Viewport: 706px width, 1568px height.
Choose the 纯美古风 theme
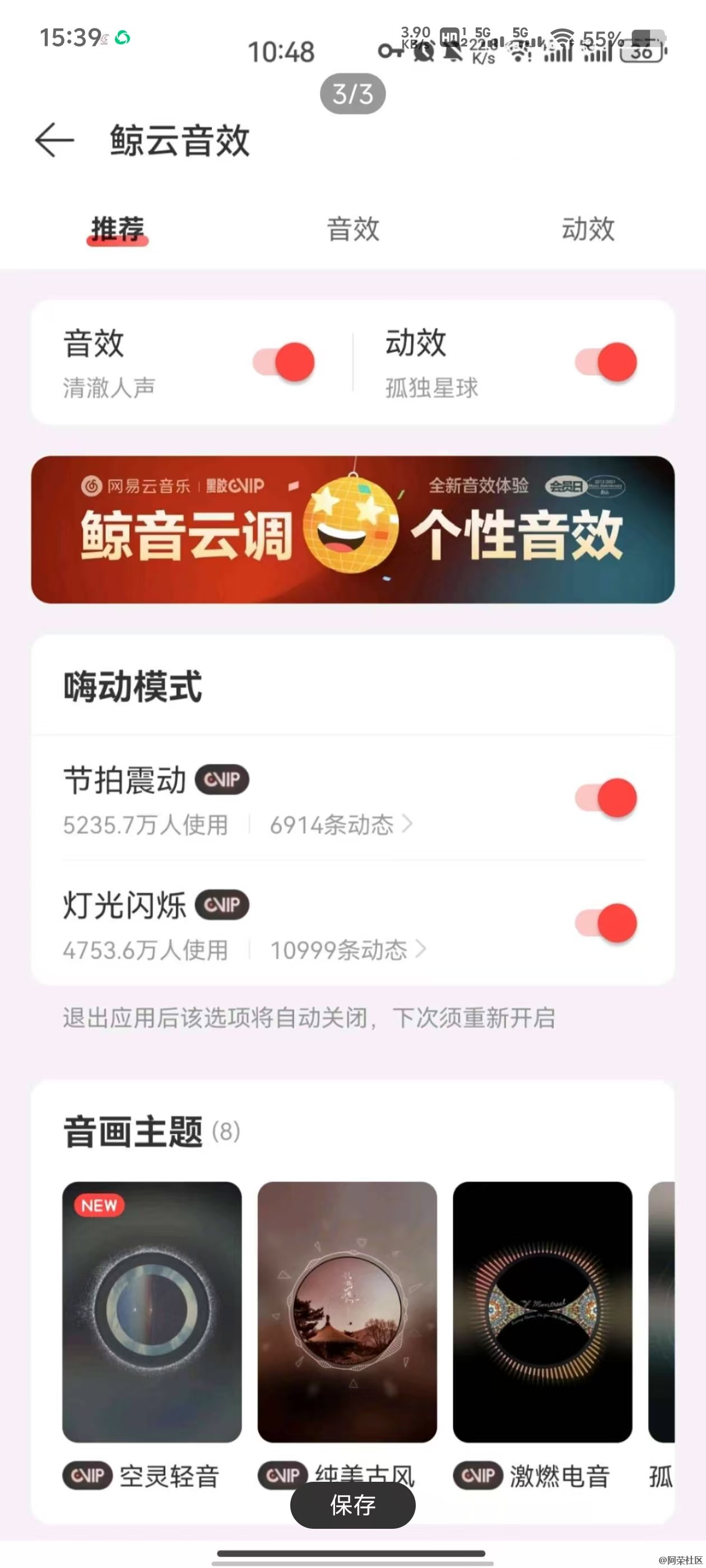[347, 1312]
